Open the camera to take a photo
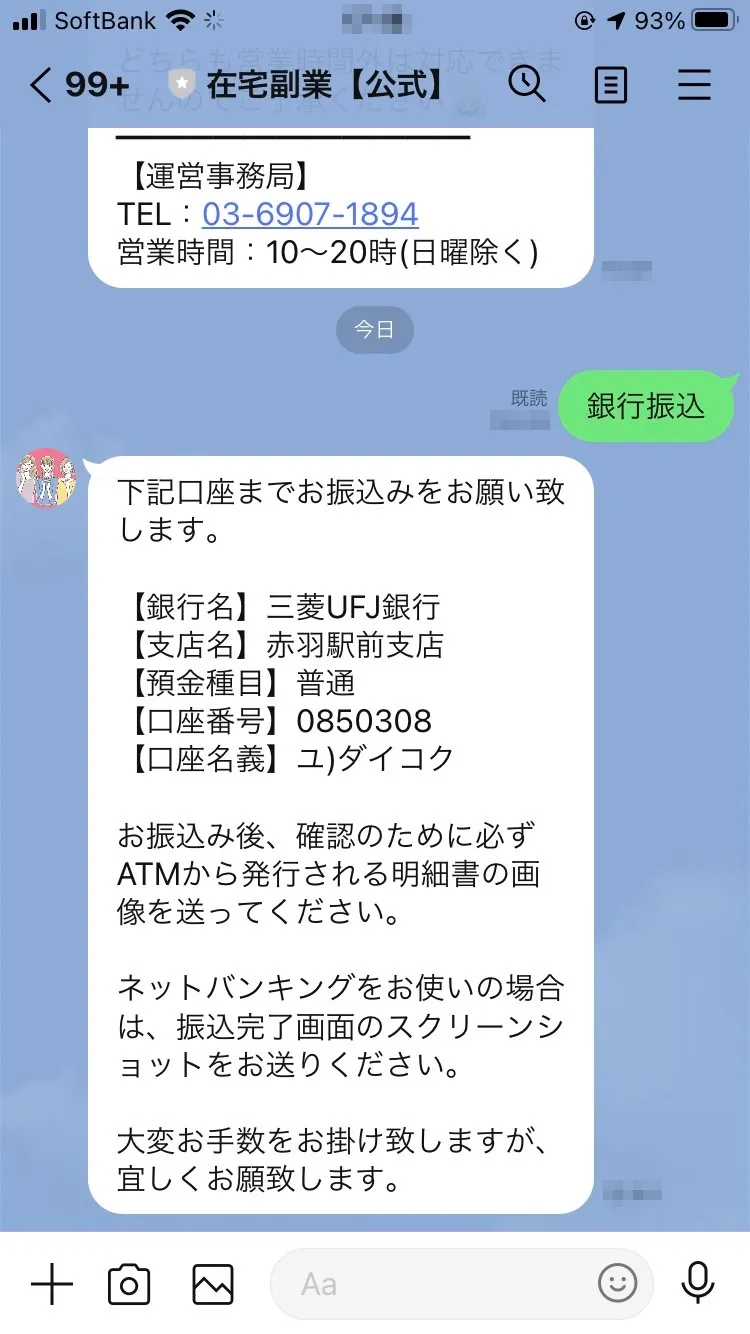Viewport: 750px width, 1334px height. (x=129, y=1284)
